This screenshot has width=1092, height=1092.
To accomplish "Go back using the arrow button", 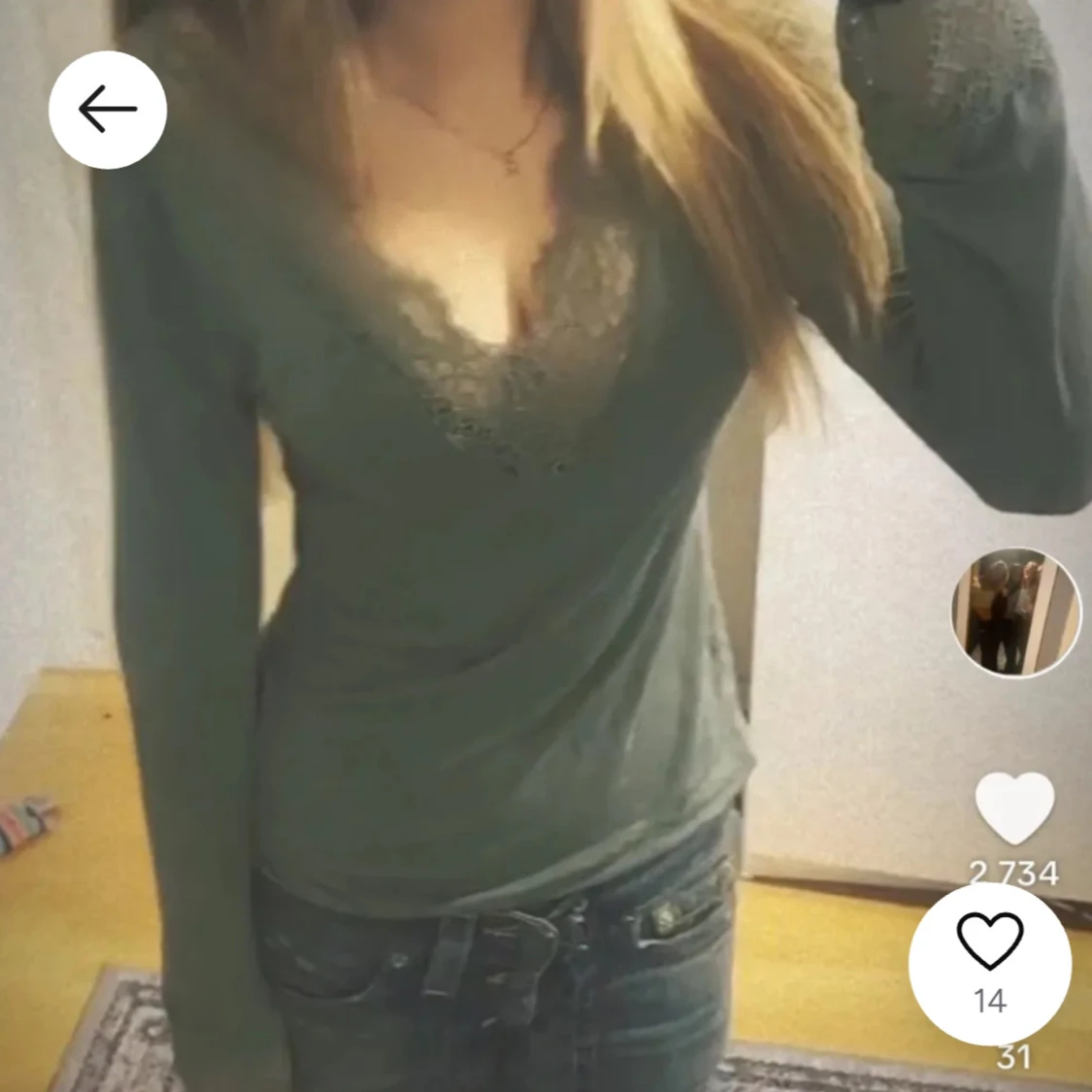I will [x=108, y=110].
